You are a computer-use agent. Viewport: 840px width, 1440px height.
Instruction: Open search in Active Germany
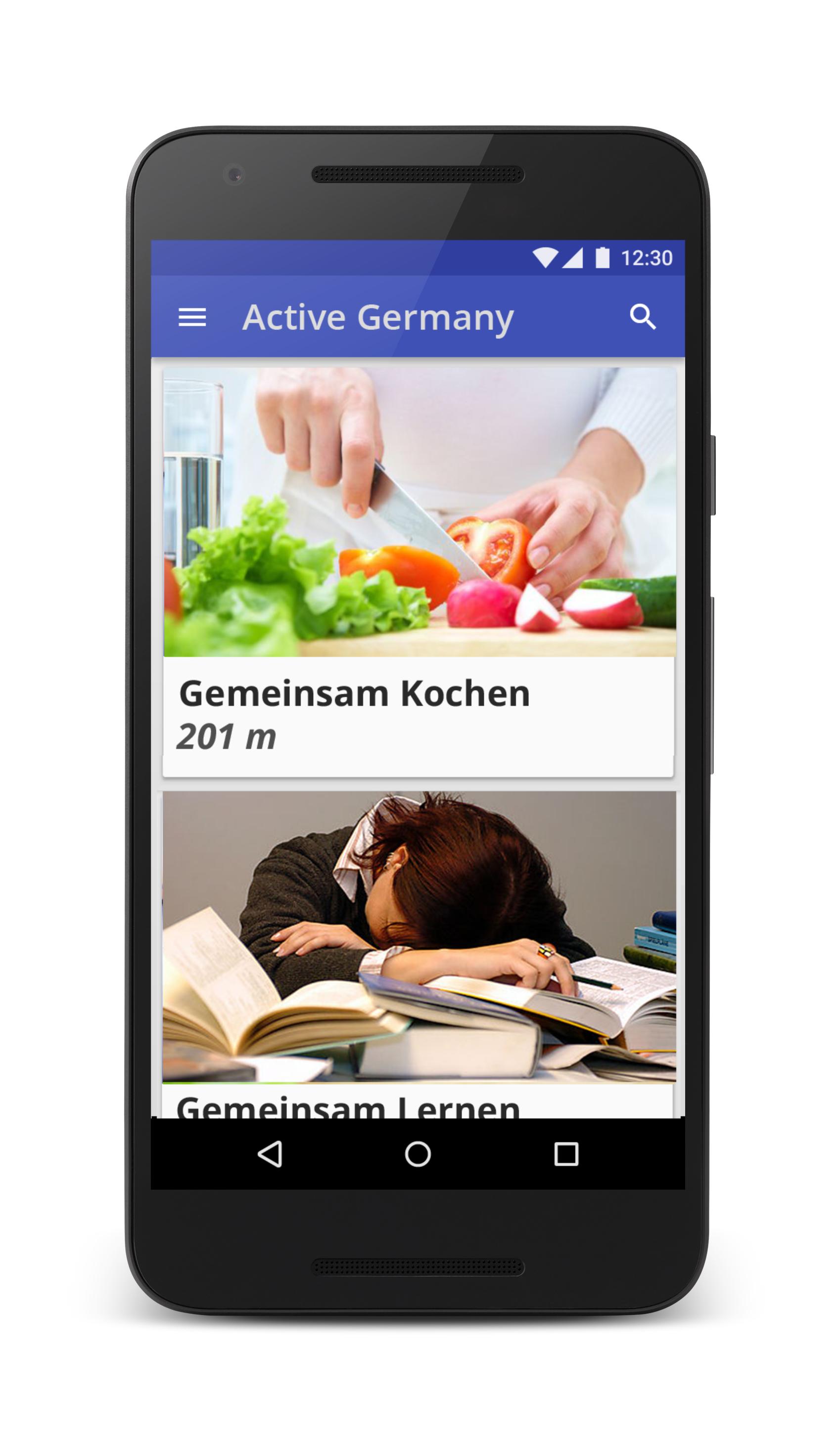(642, 317)
